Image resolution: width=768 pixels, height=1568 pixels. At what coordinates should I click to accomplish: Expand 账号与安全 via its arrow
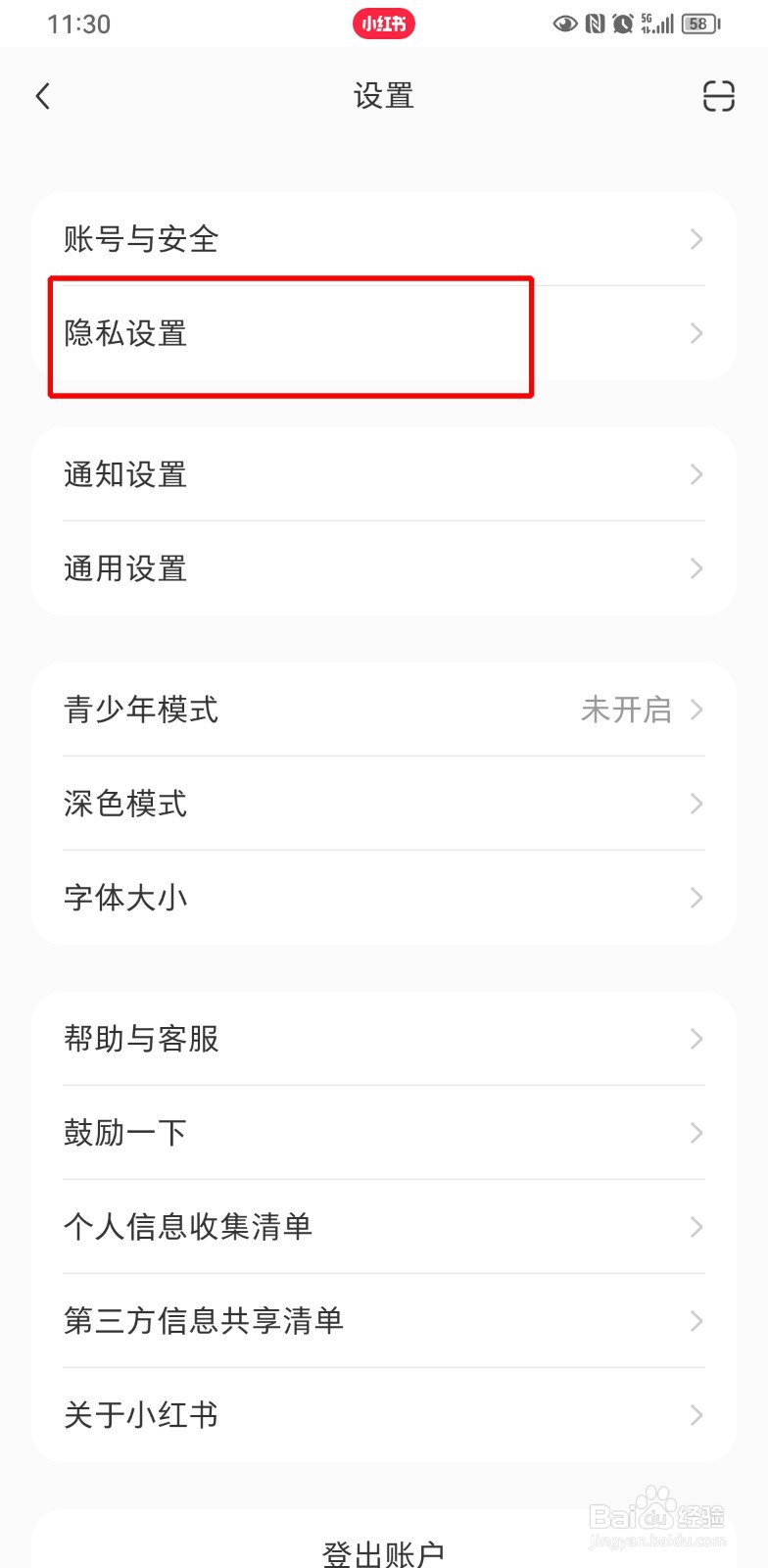tap(696, 239)
